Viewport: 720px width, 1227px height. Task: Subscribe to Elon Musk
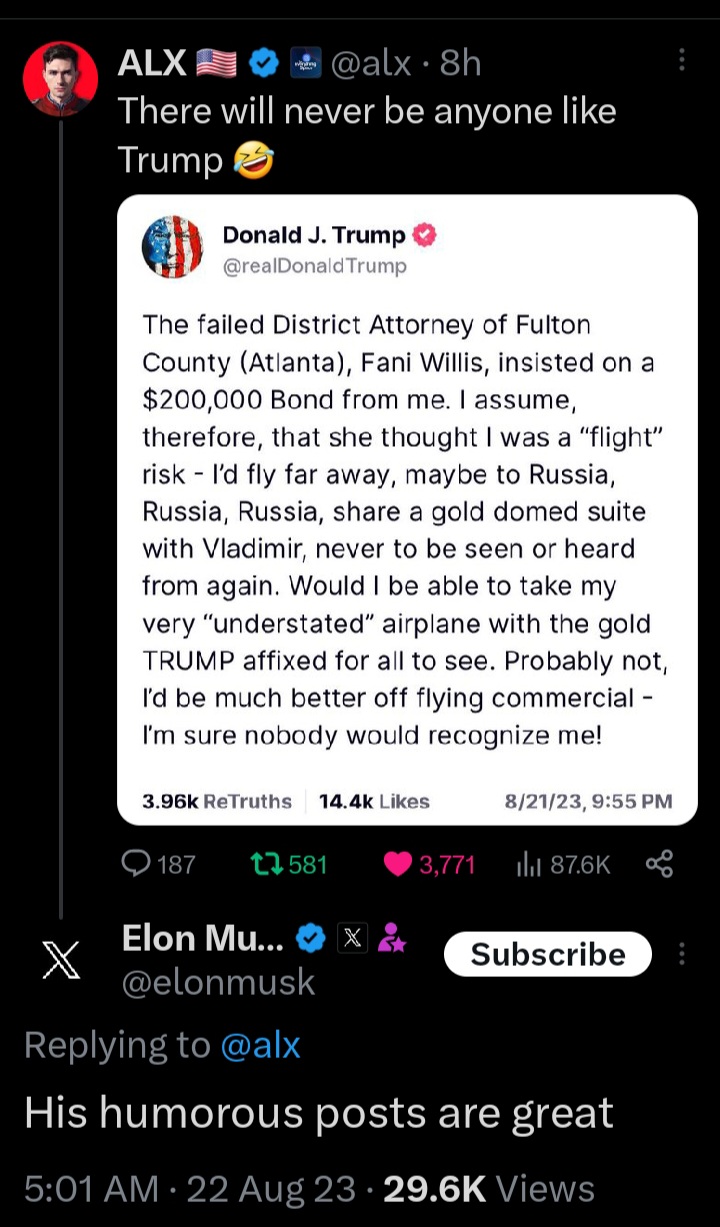(547, 954)
